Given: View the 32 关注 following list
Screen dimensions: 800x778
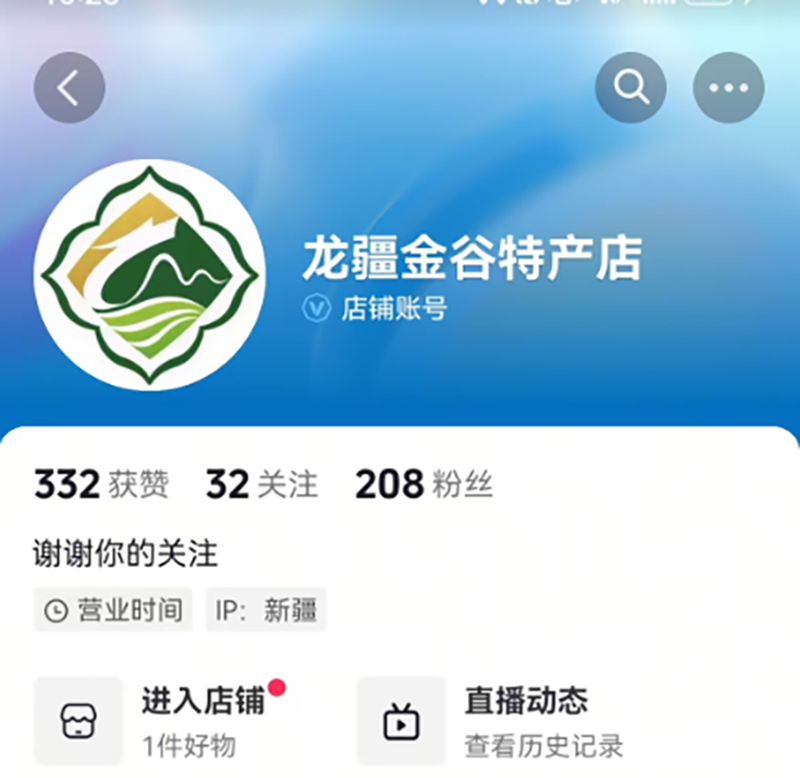Looking at the screenshot, I should [x=261, y=485].
